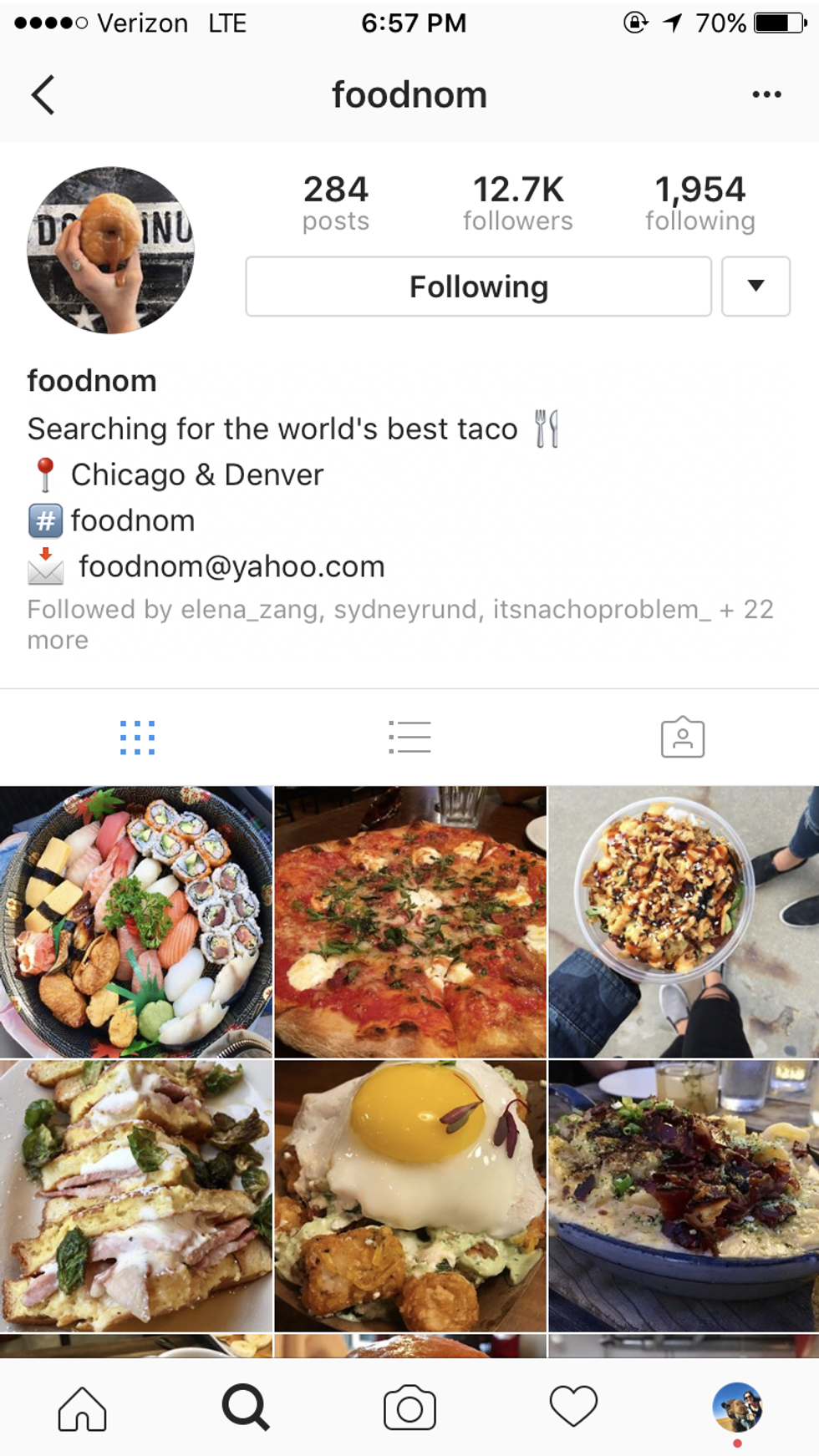Switch to list view of posts
Viewport: 819px width, 1456px height.
tap(409, 738)
